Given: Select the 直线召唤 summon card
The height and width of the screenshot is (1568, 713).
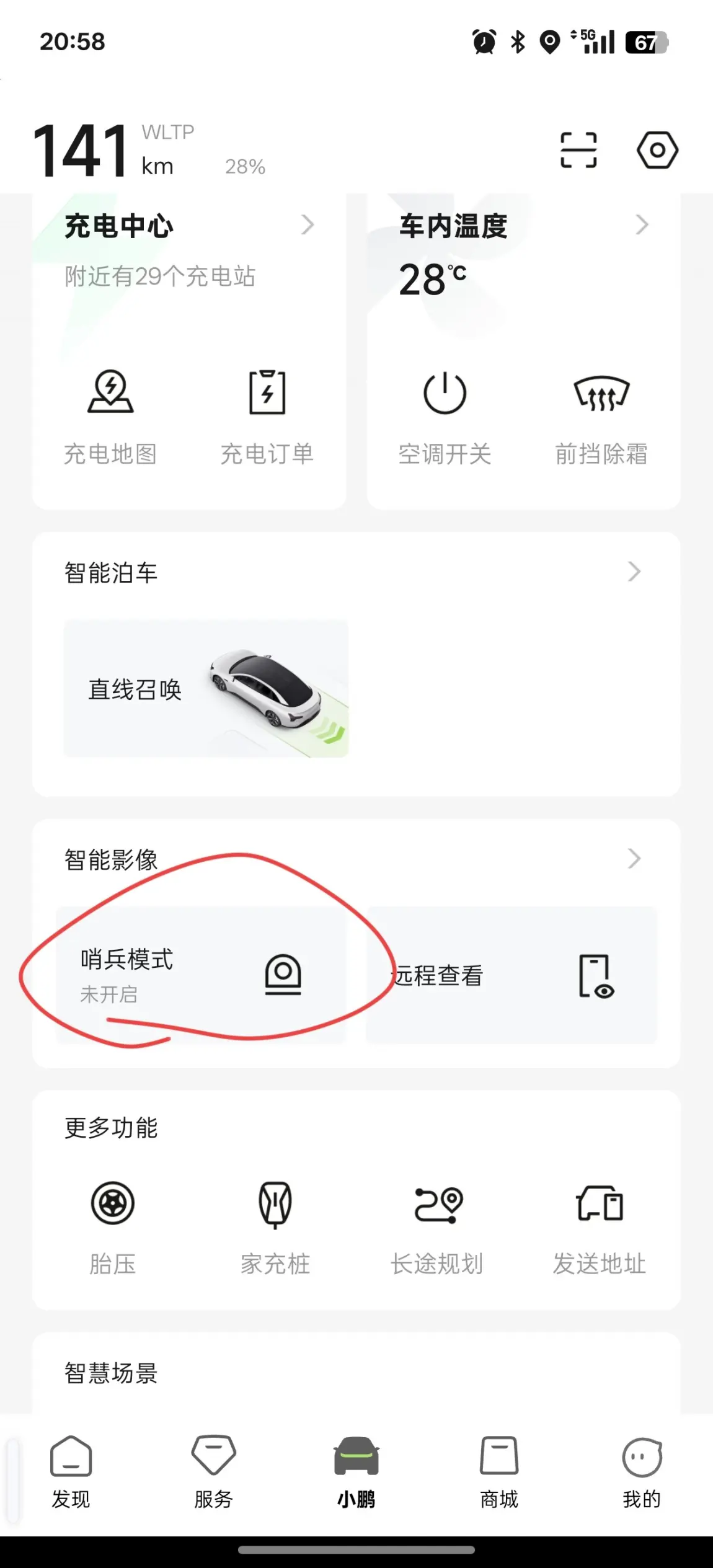Looking at the screenshot, I should pyautogui.click(x=206, y=688).
